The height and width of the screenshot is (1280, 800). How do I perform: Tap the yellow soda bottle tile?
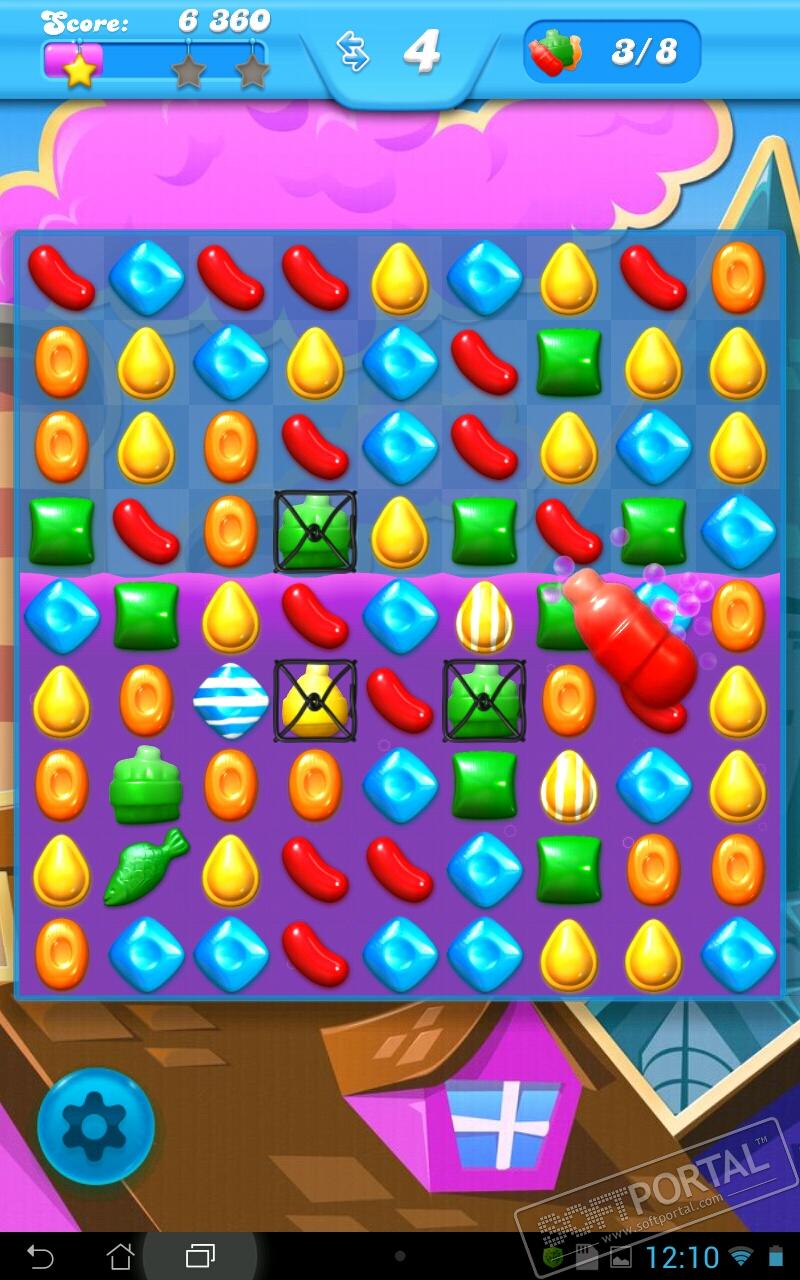[x=315, y=700]
